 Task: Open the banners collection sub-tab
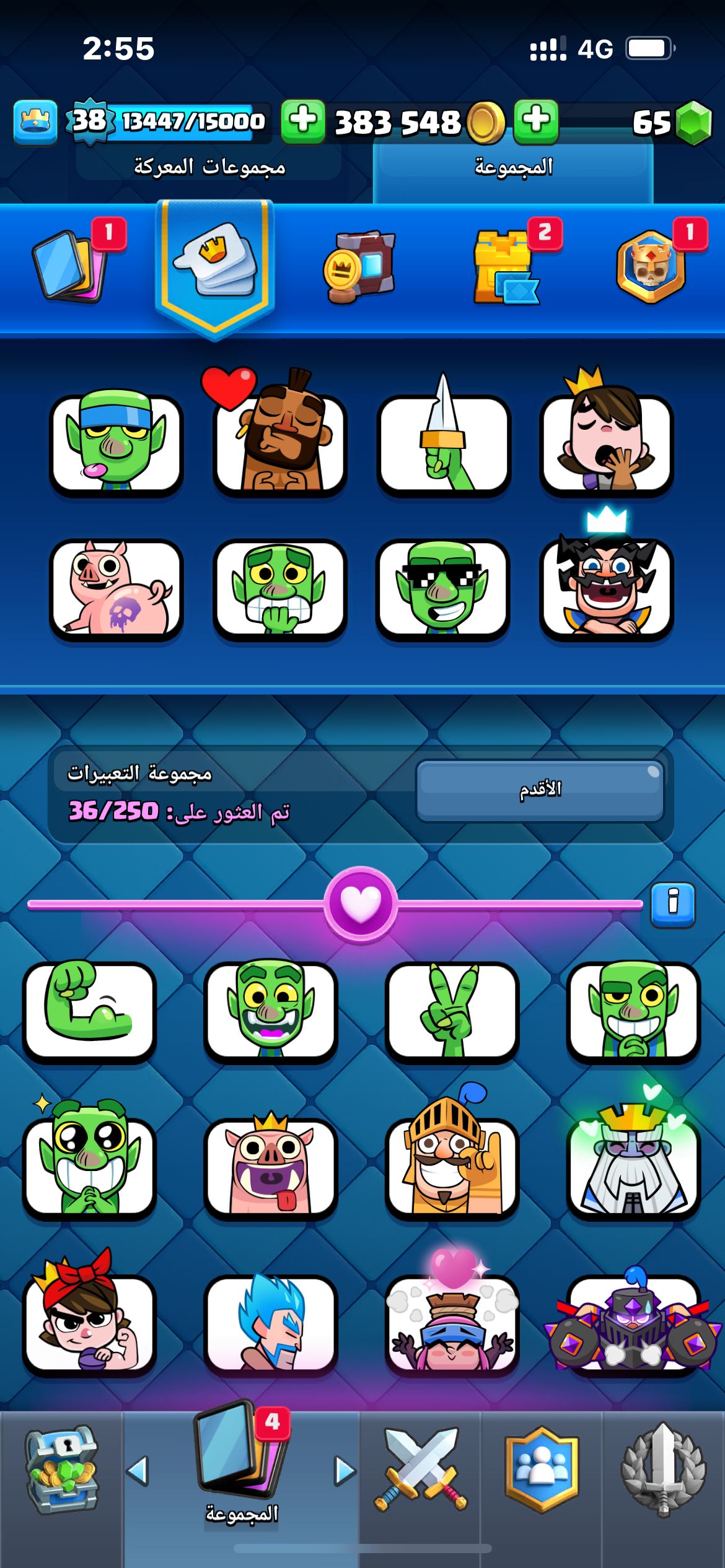point(359,268)
